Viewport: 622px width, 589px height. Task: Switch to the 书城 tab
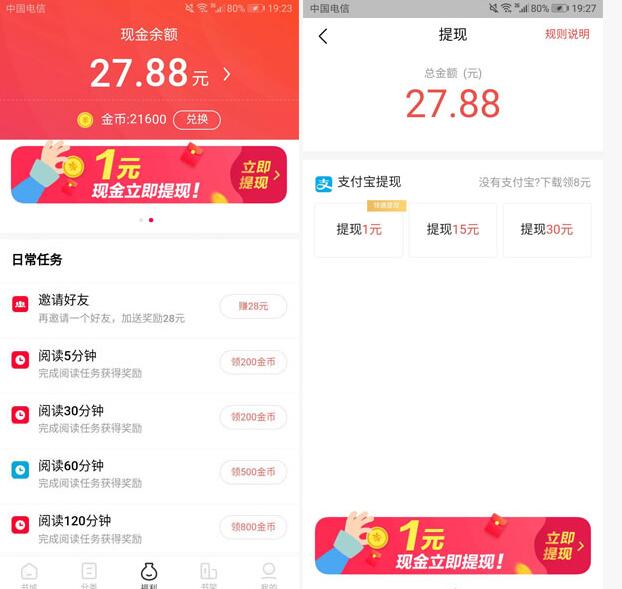pos(29,574)
